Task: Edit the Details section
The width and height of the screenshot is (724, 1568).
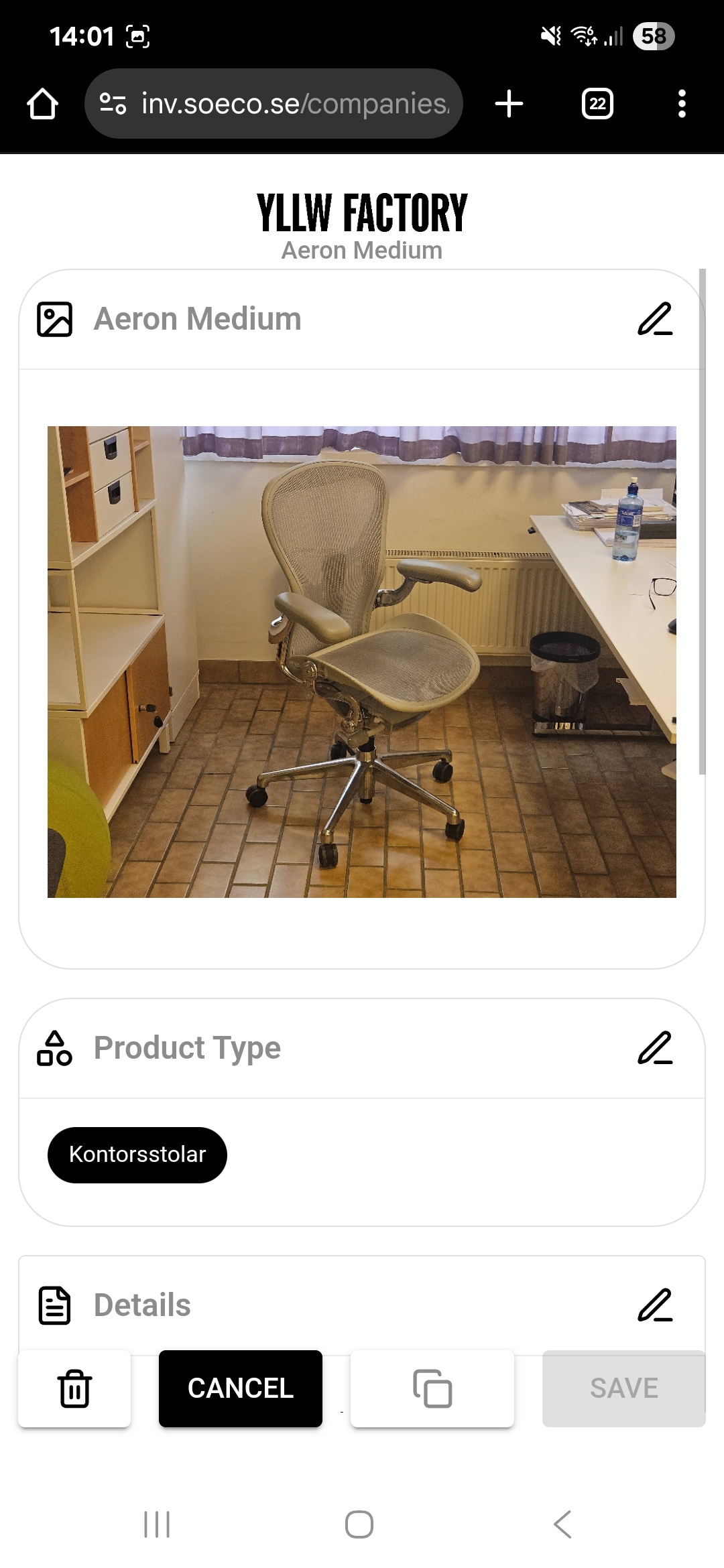Action: point(654,1305)
